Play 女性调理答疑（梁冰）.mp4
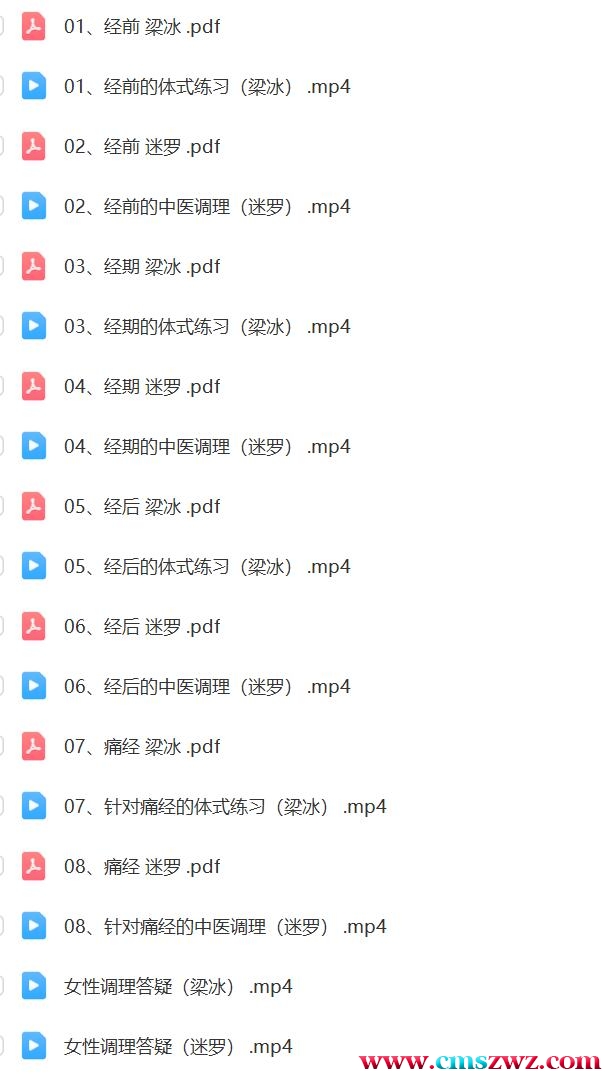610x1079 pixels. pos(178,987)
